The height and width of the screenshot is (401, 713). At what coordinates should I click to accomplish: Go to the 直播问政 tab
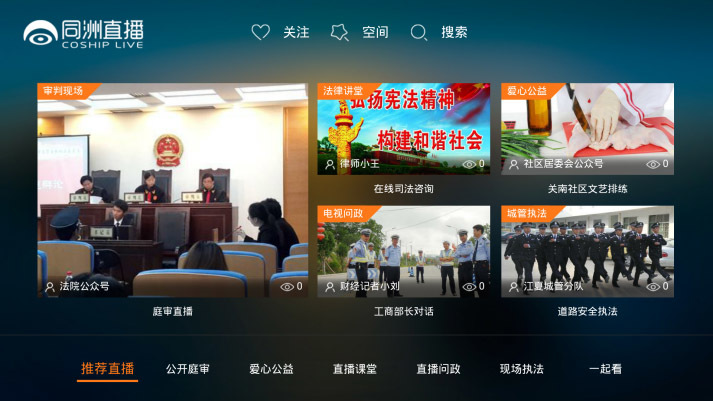pos(439,369)
